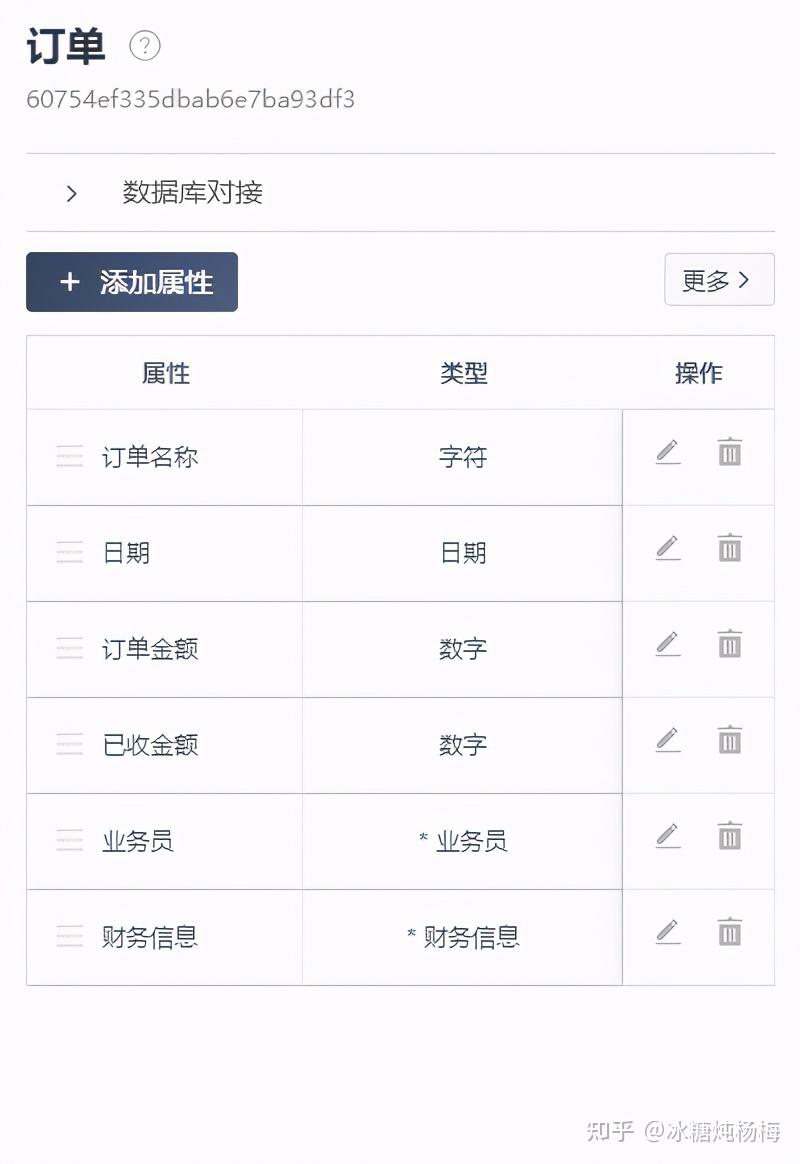Delete the 日期 attribute
800x1164 pixels.
pyautogui.click(x=729, y=548)
